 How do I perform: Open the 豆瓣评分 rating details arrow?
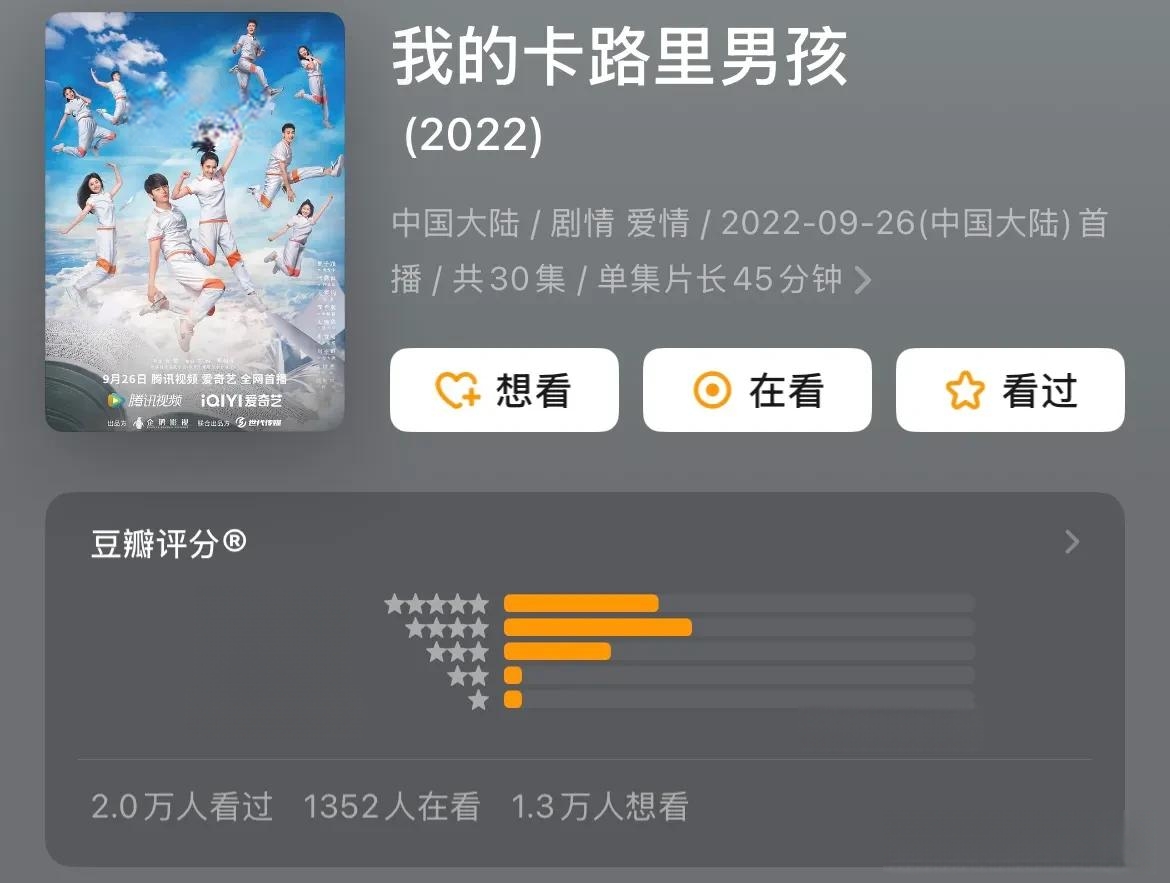pyautogui.click(x=1072, y=542)
